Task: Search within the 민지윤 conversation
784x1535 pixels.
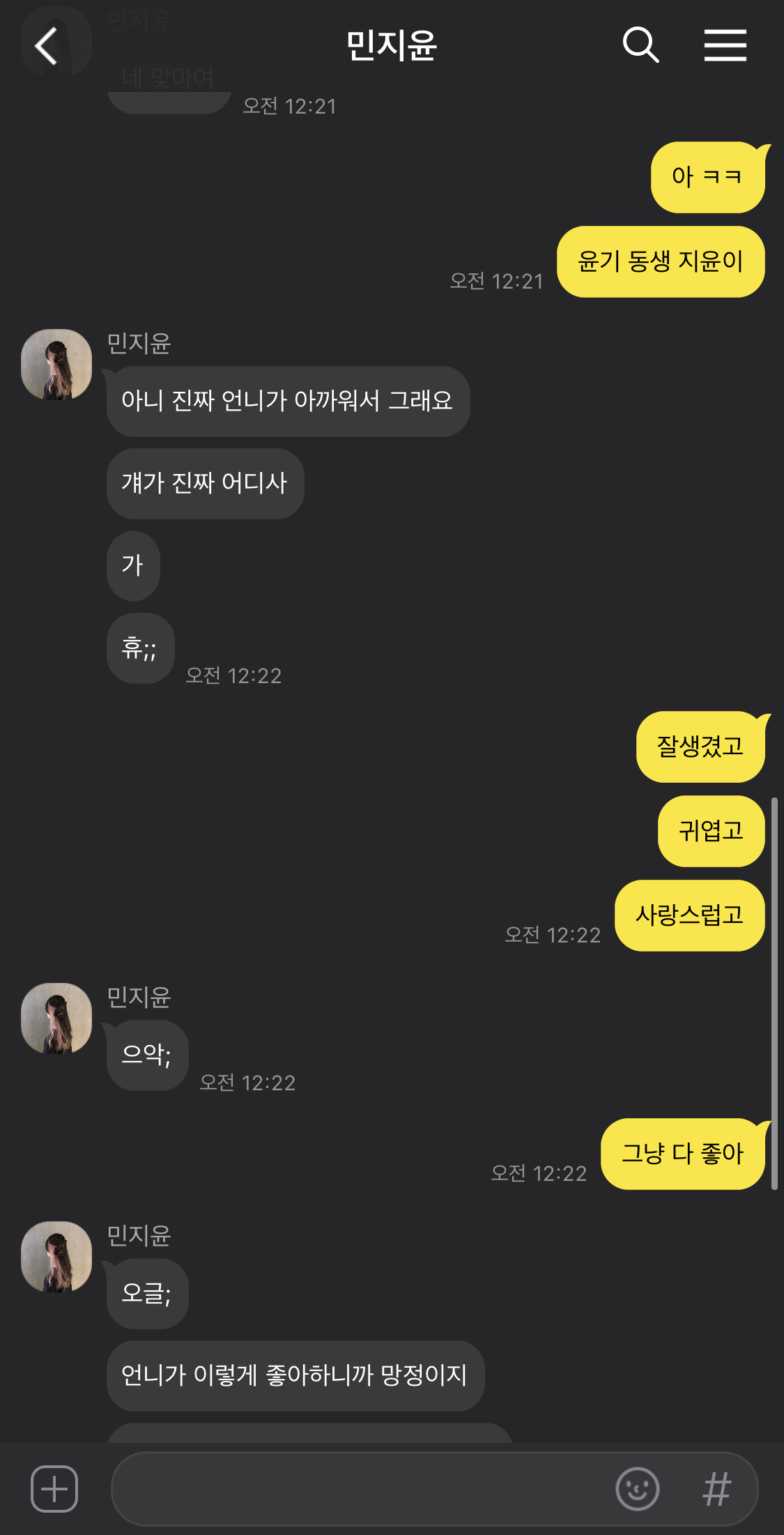Action: [640, 46]
